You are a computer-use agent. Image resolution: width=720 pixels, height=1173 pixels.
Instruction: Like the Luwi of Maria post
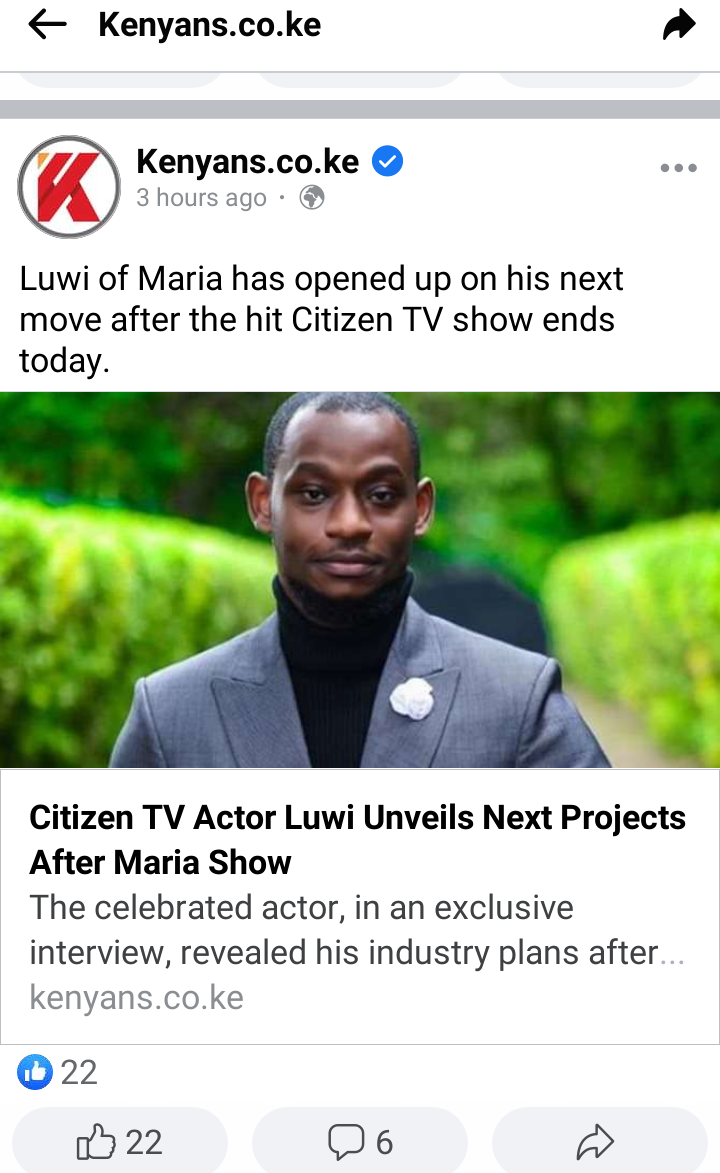click(120, 1142)
